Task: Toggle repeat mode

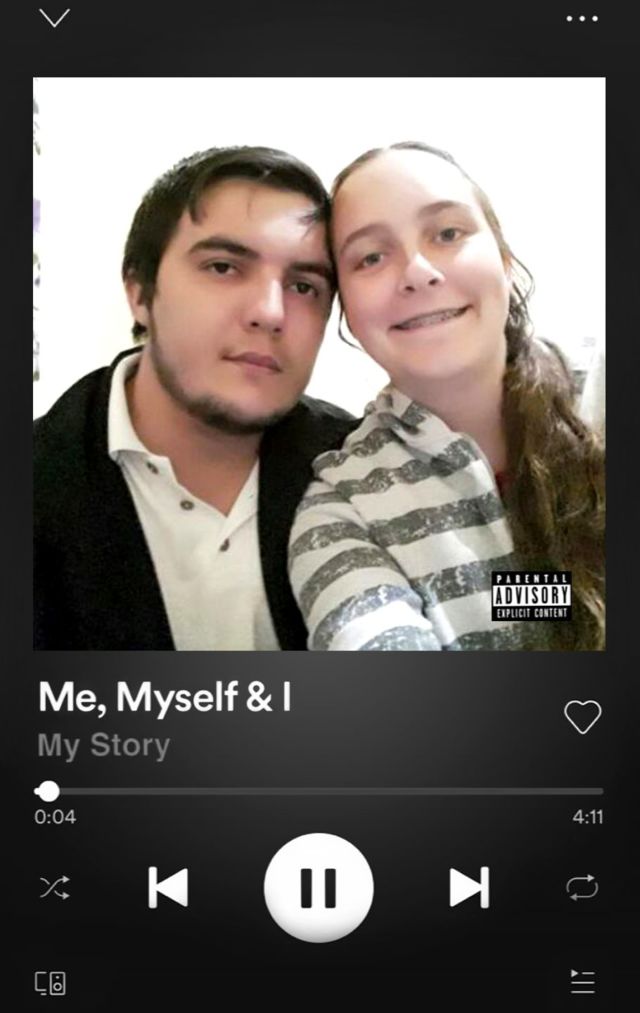Action: point(582,887)
